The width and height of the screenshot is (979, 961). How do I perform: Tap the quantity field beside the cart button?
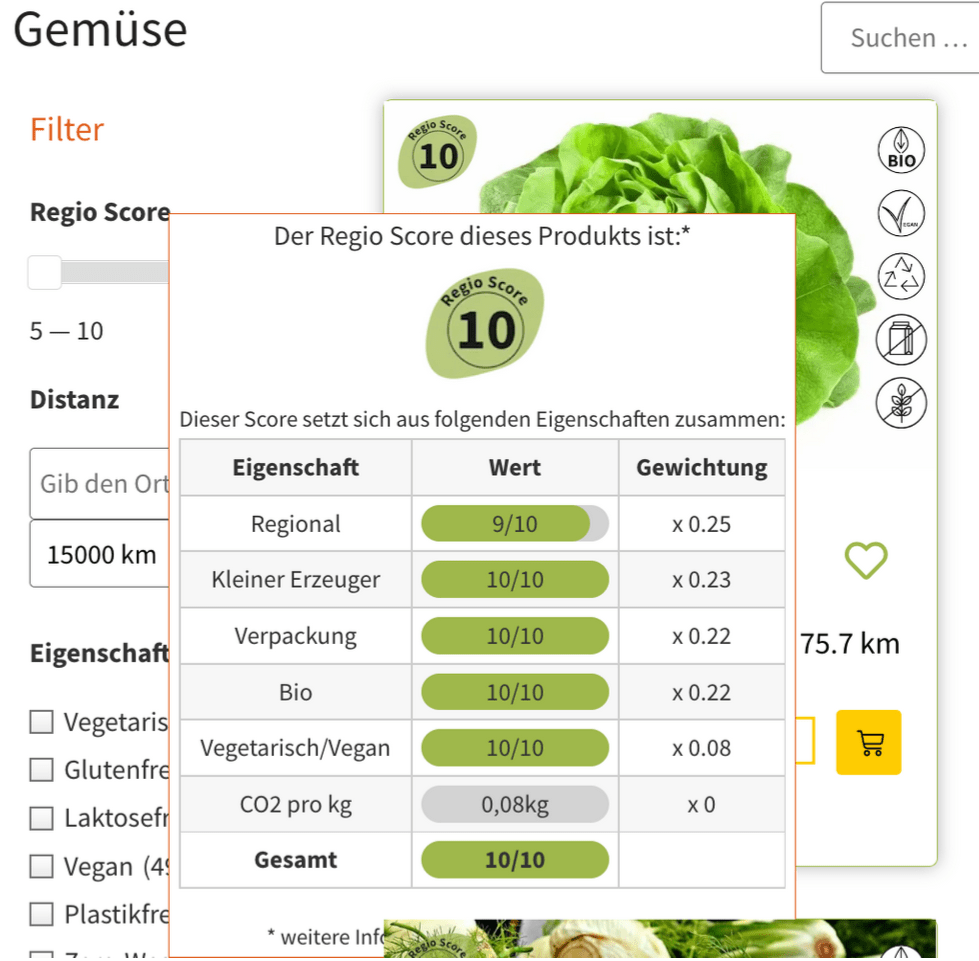click(805, 742)
